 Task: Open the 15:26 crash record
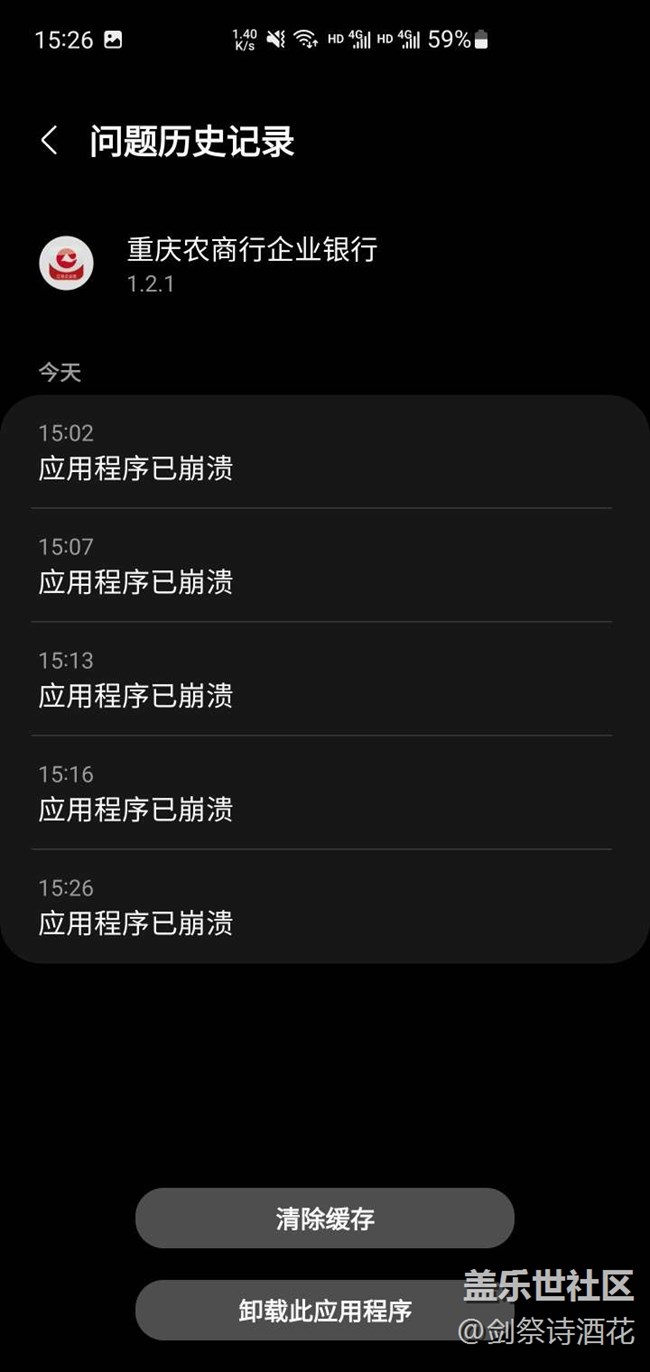click(x=324, y=906)
